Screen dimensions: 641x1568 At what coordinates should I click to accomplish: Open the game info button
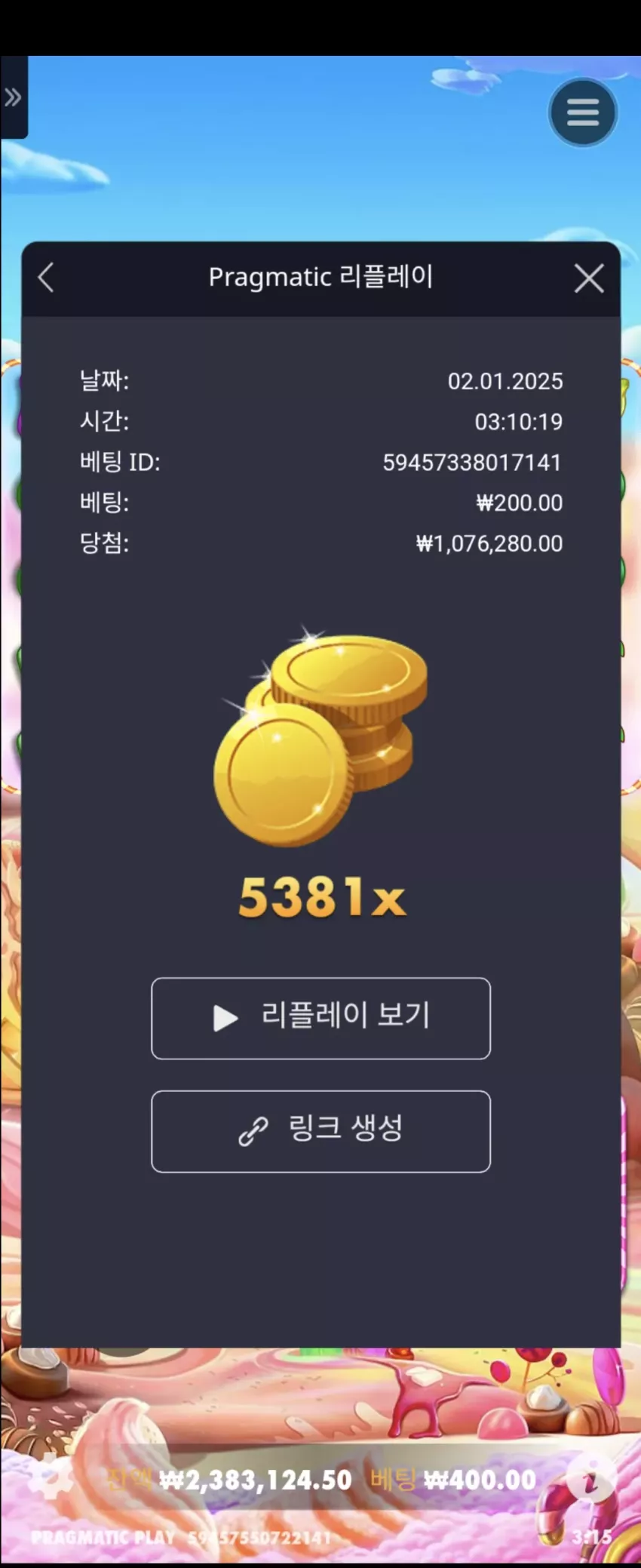pyautogui.click(x=592, y=1479)
